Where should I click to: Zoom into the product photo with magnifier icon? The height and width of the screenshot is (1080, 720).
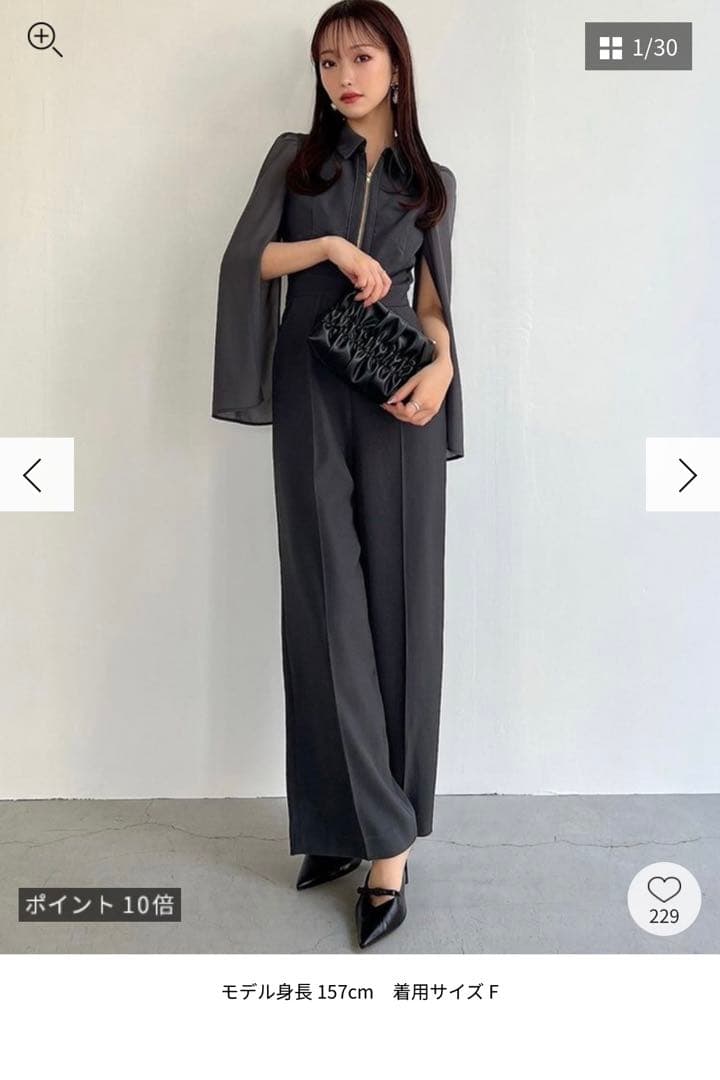(x=44, y=40)
